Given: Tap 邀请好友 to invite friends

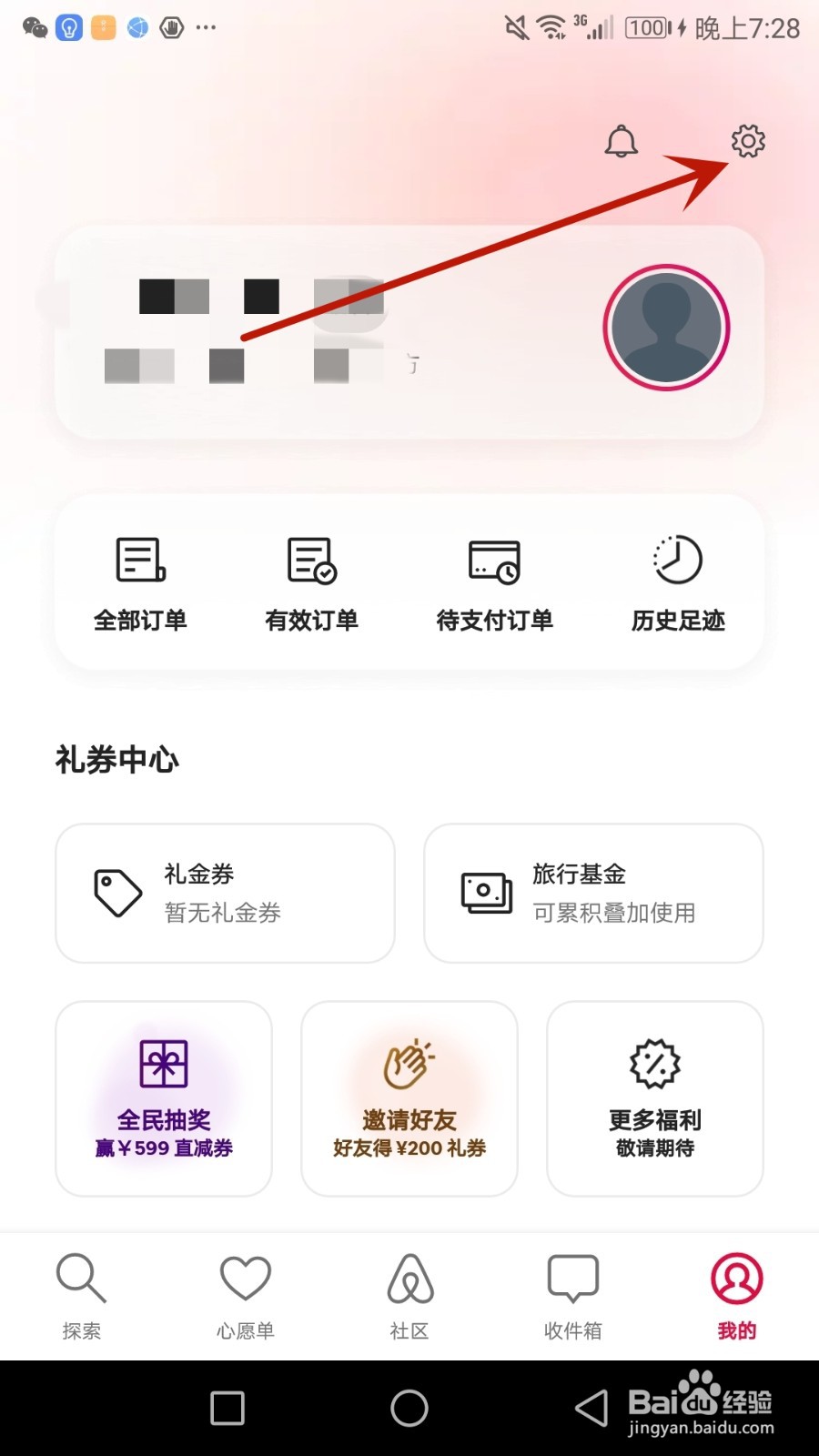Looking at the screenshot, I should pyautogui.click(x=409, y=1098).
